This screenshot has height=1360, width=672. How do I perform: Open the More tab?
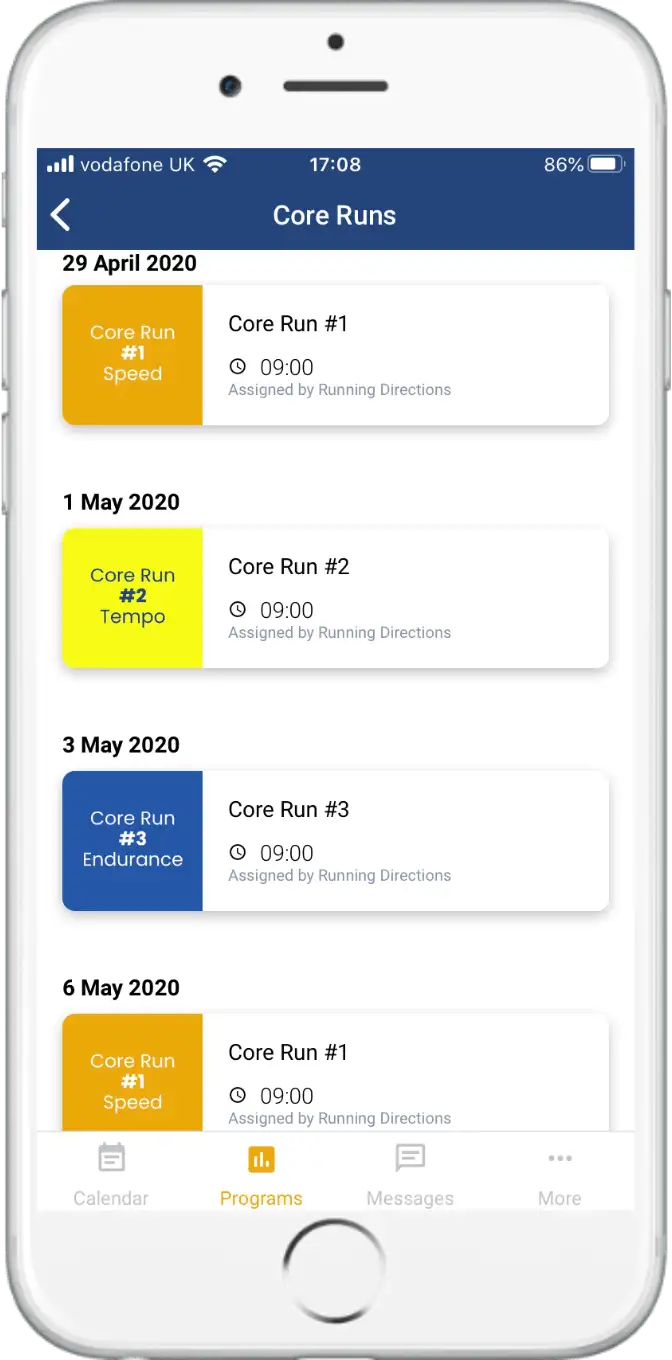[x=559, y=1174]
